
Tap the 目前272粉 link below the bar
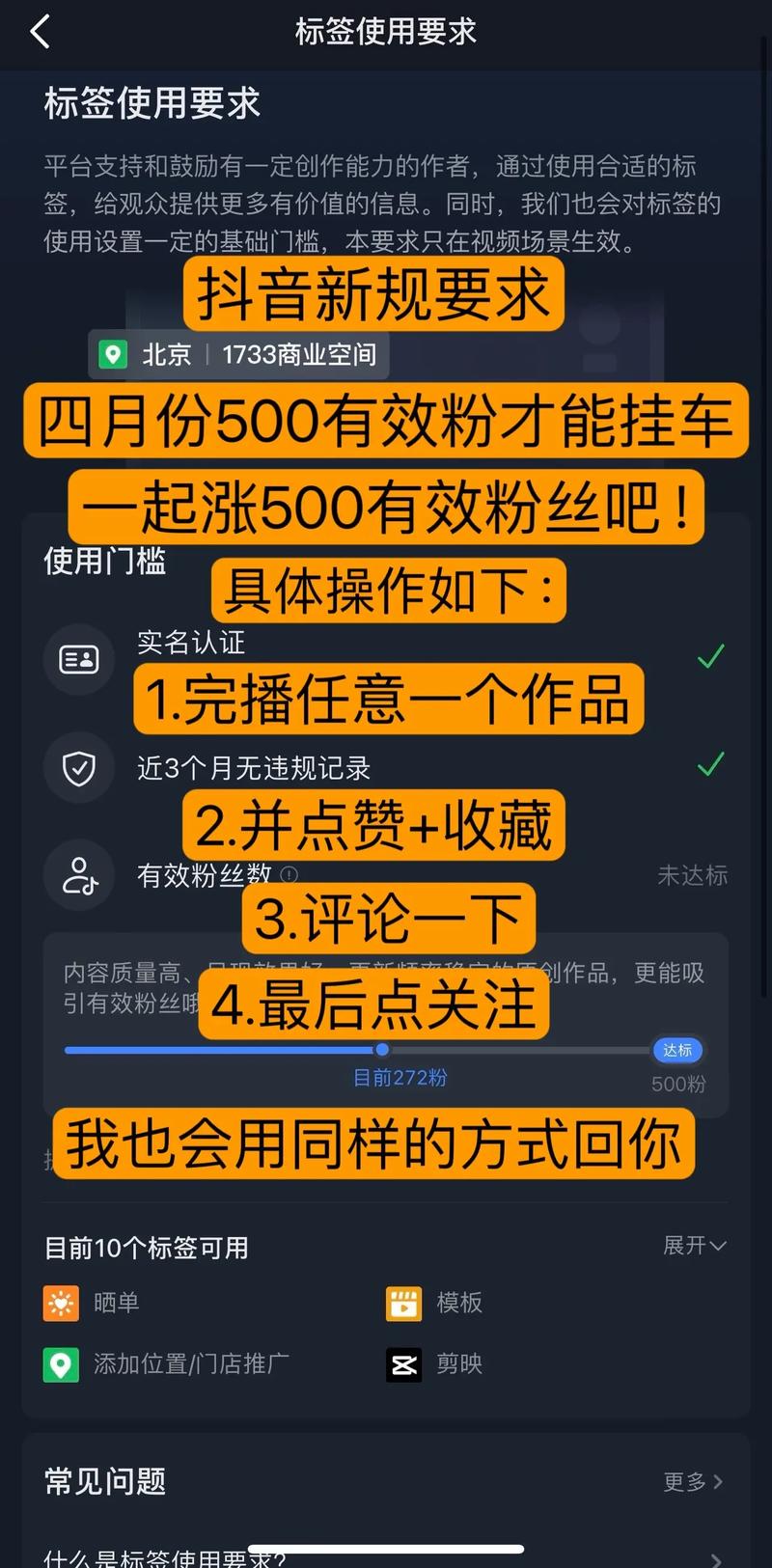400,1078
